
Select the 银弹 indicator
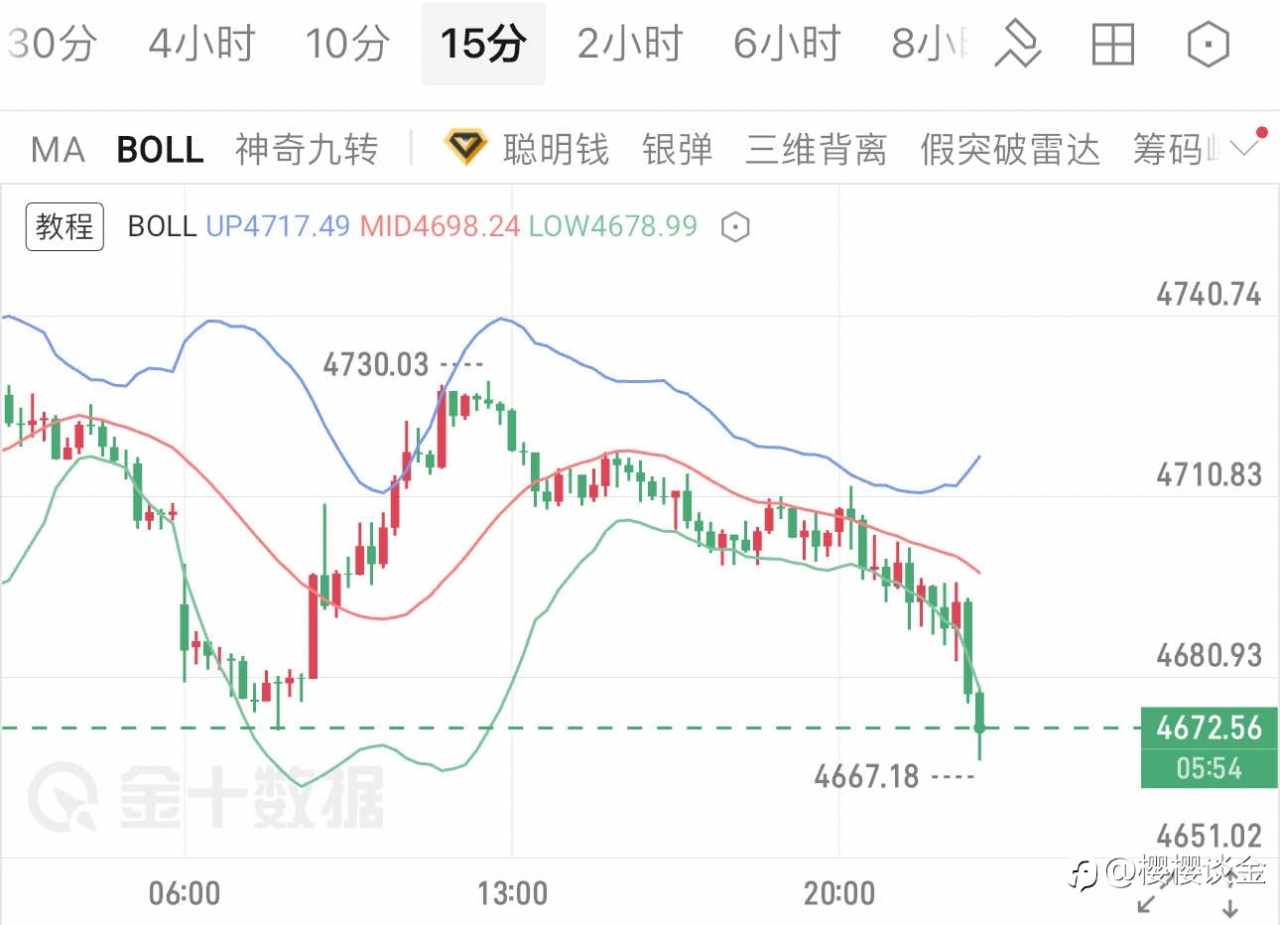(677, 150)
